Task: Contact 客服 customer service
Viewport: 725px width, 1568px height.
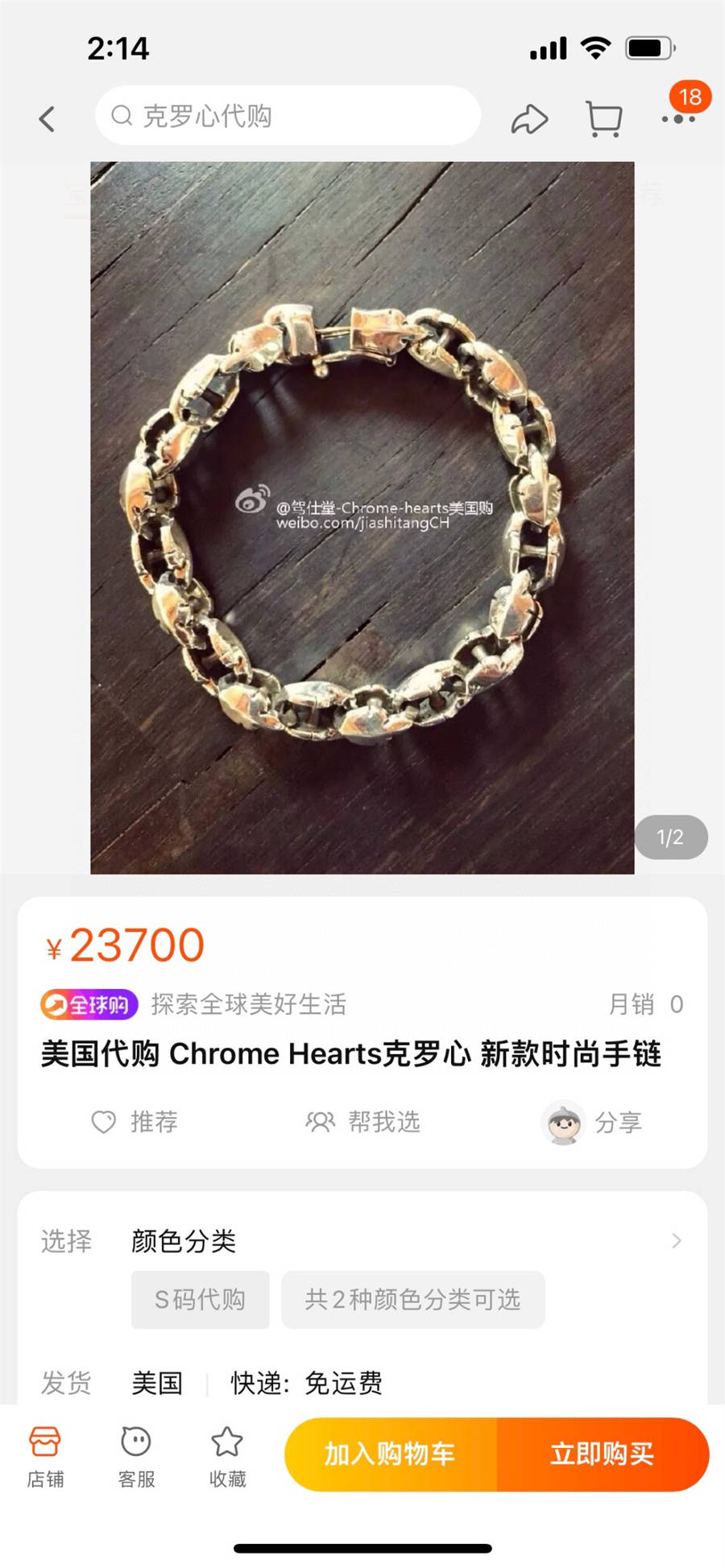Action: pyautogui.click(x=136, y=1455)
